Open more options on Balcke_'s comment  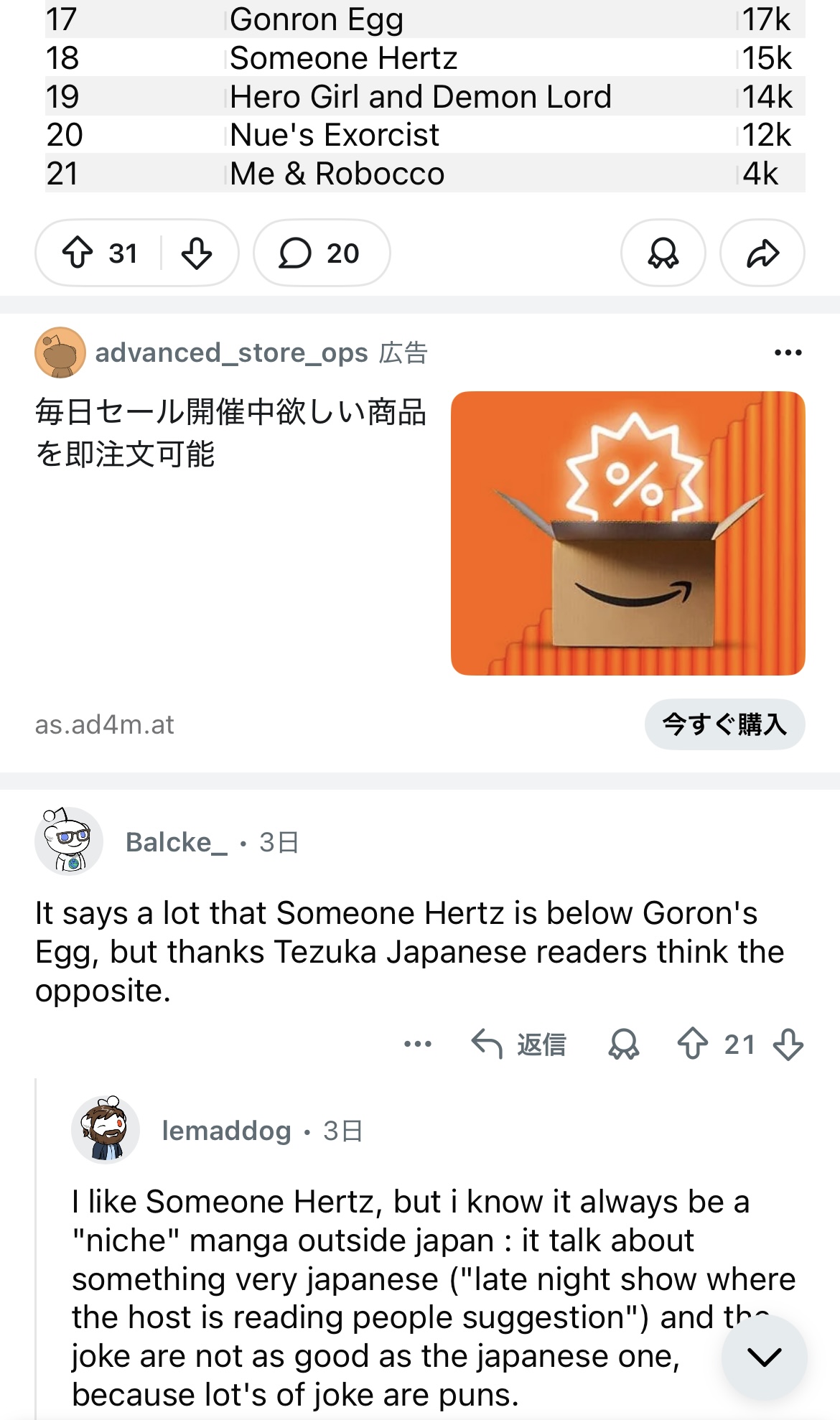(418, 1044)
